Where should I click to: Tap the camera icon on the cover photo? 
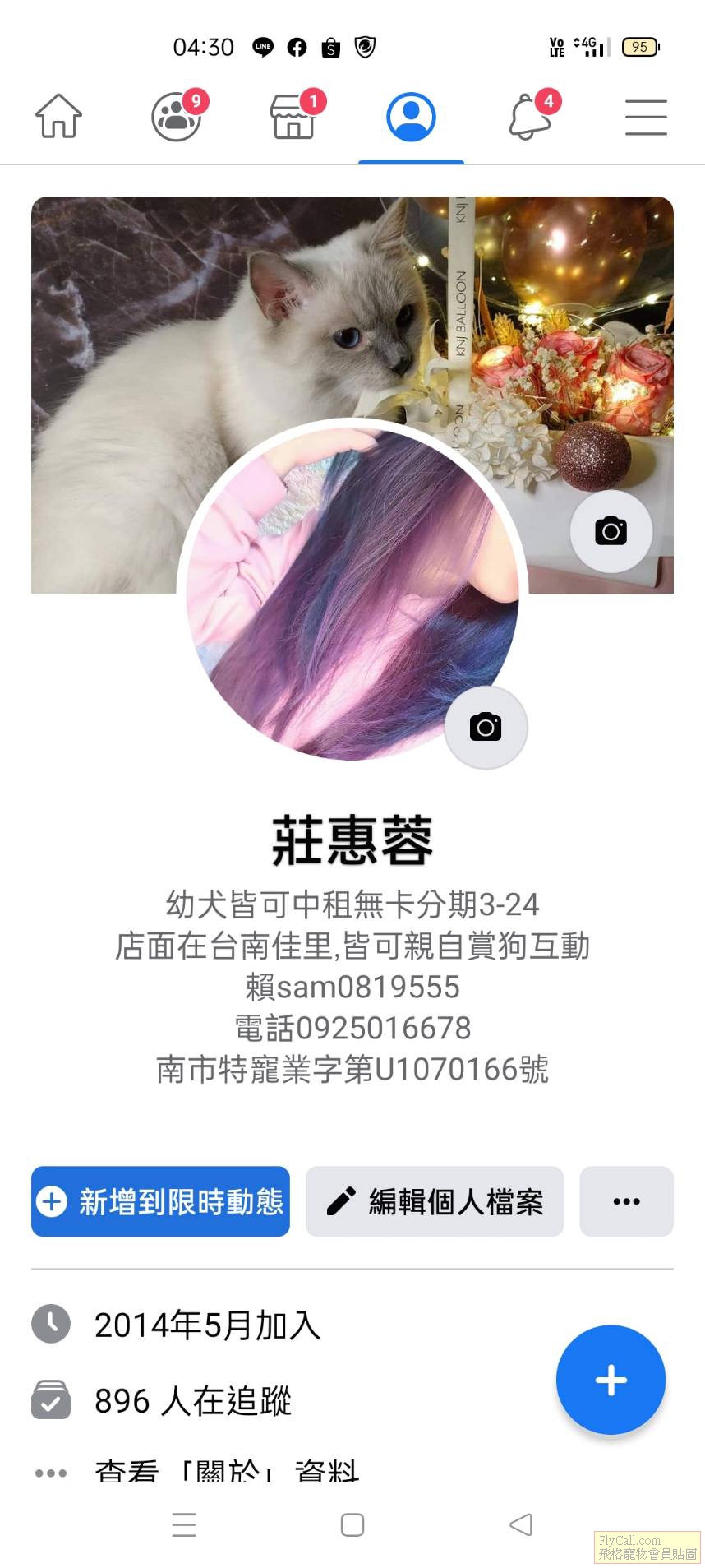(611, 531)
